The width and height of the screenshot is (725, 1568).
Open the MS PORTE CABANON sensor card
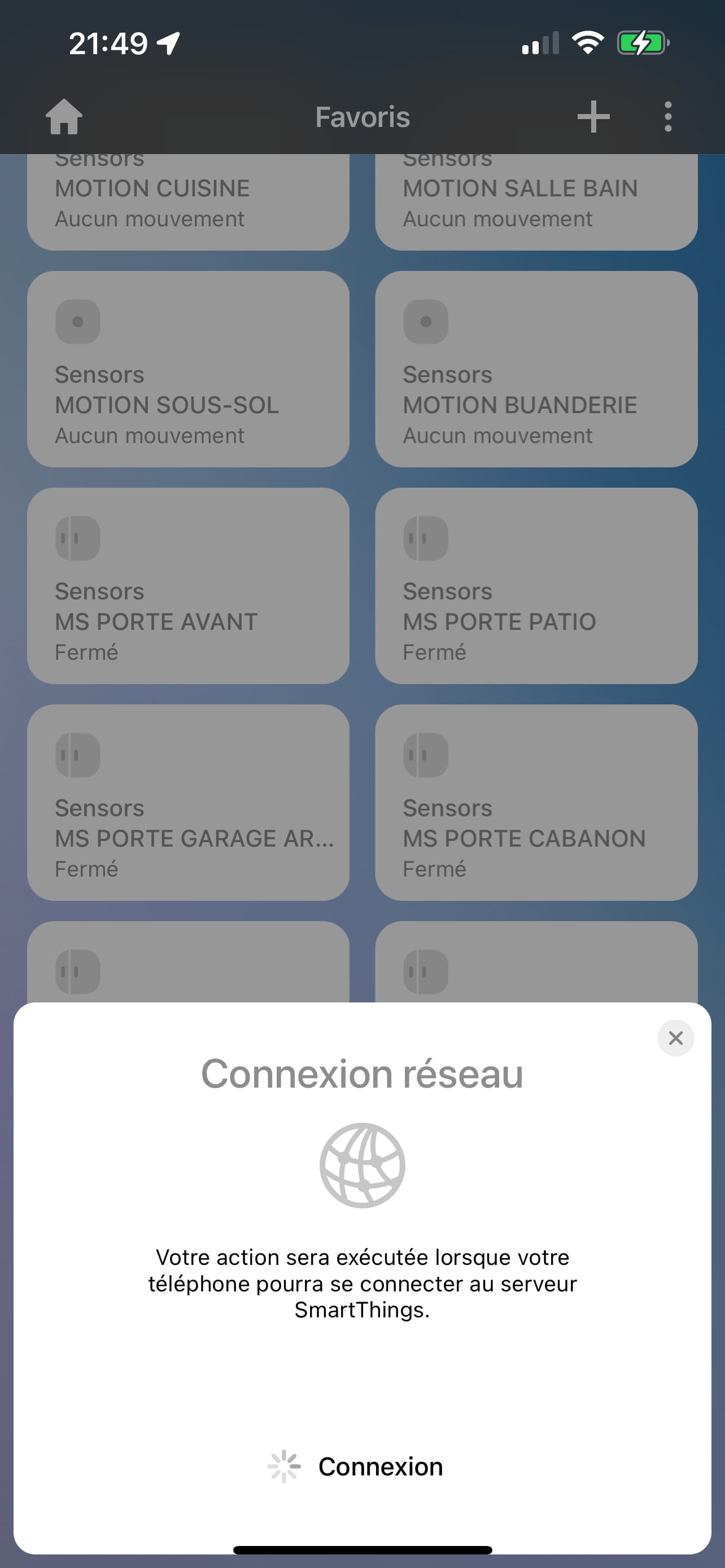(x=536, y=802)
